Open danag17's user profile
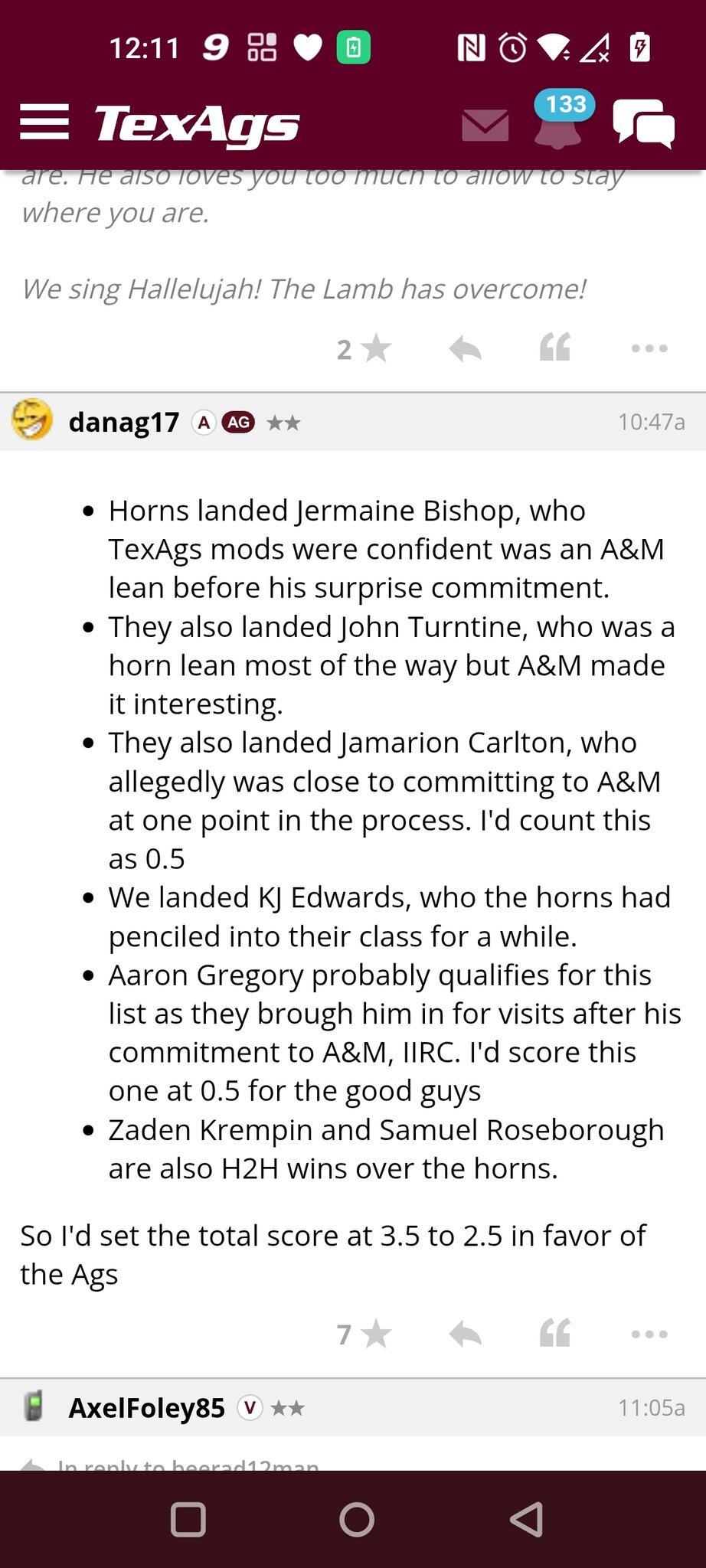The height and width of the screenshot is (1568, 706). 123,422
